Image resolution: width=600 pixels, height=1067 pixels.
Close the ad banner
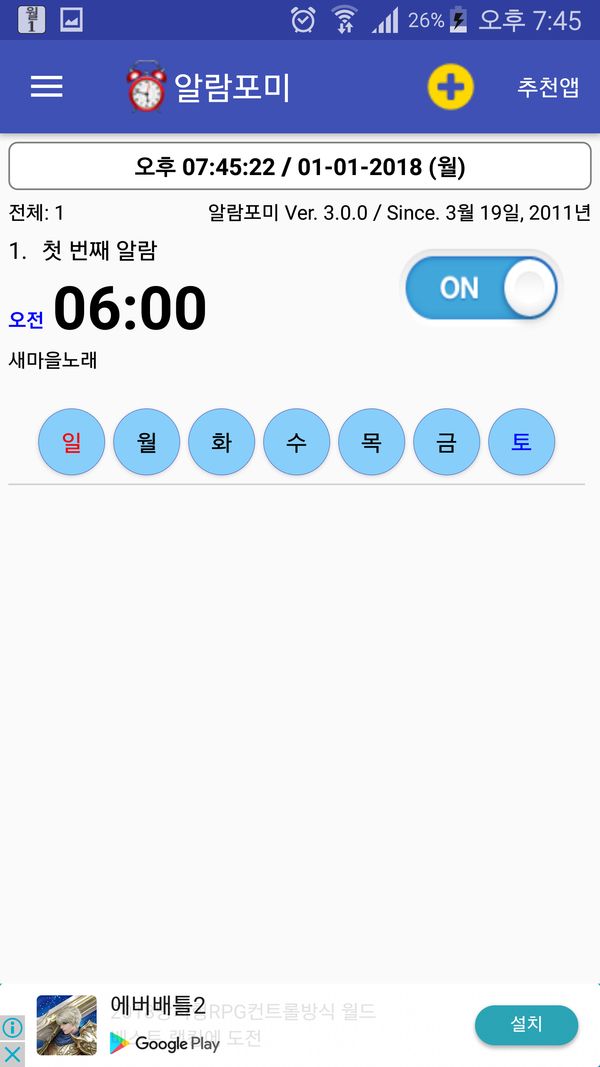[x=12, y=1054]
